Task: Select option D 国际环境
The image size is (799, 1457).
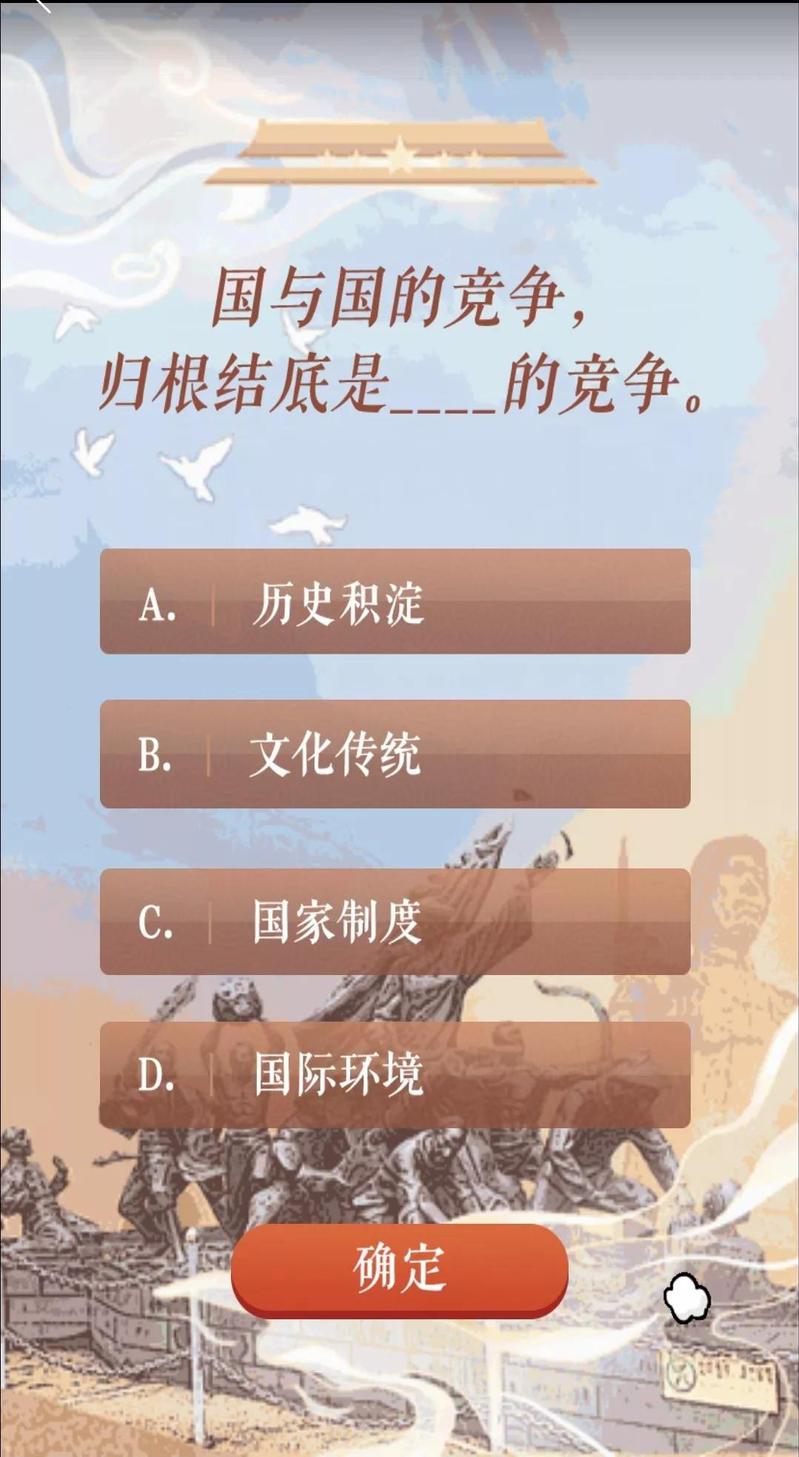Action: point(394,1075)
